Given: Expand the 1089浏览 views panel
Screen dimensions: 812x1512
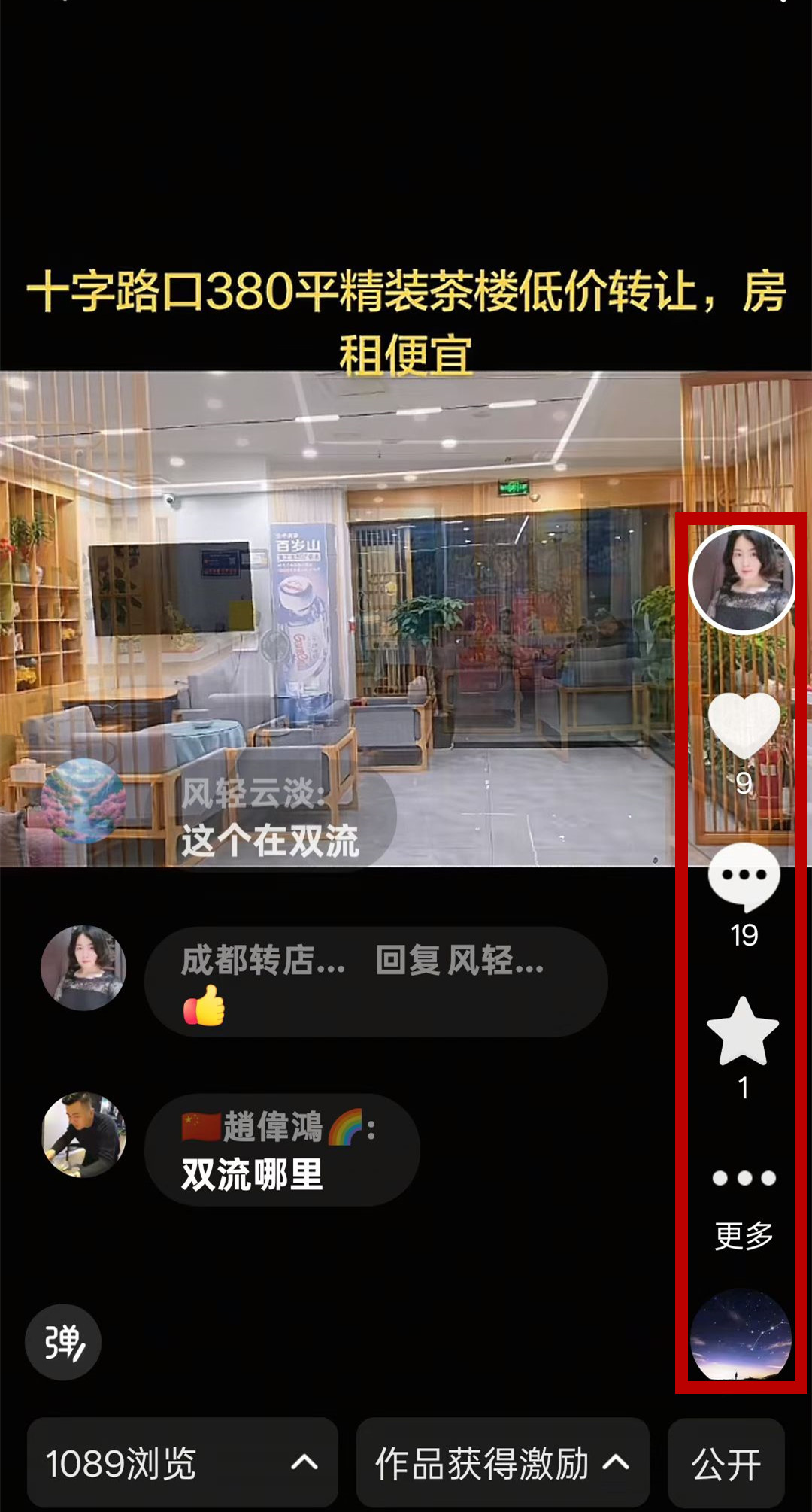Looking at the screenshot, I should [182, 1463].
